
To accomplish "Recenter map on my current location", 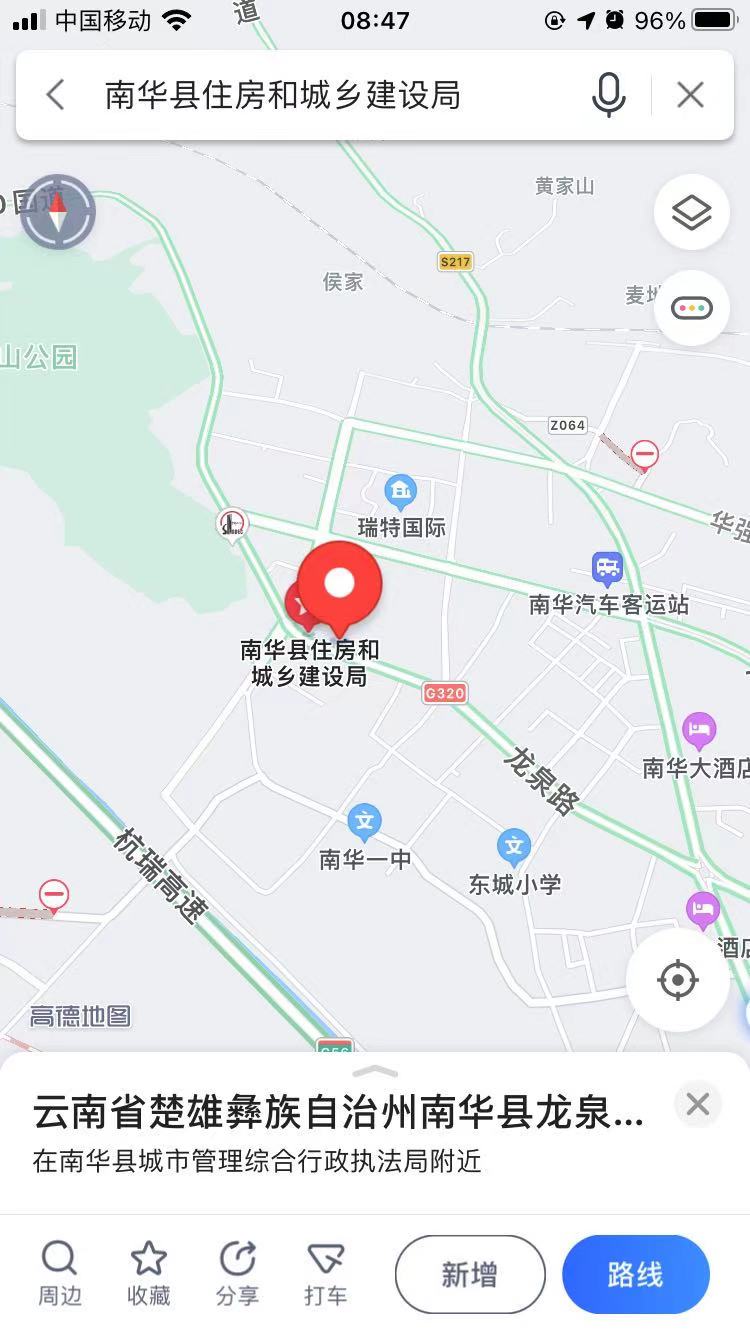I will (677, 980).
